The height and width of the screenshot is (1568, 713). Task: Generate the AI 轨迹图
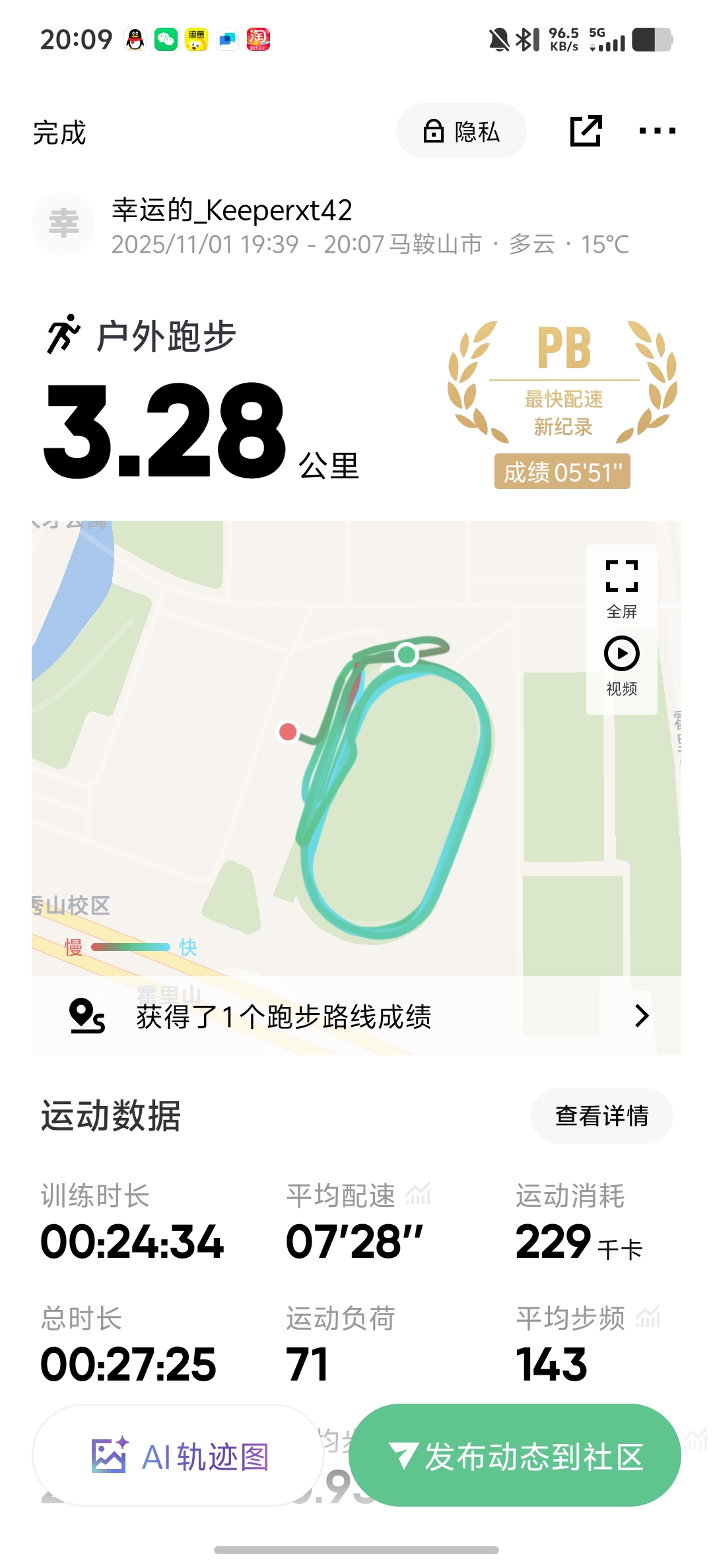[178, 1456]
